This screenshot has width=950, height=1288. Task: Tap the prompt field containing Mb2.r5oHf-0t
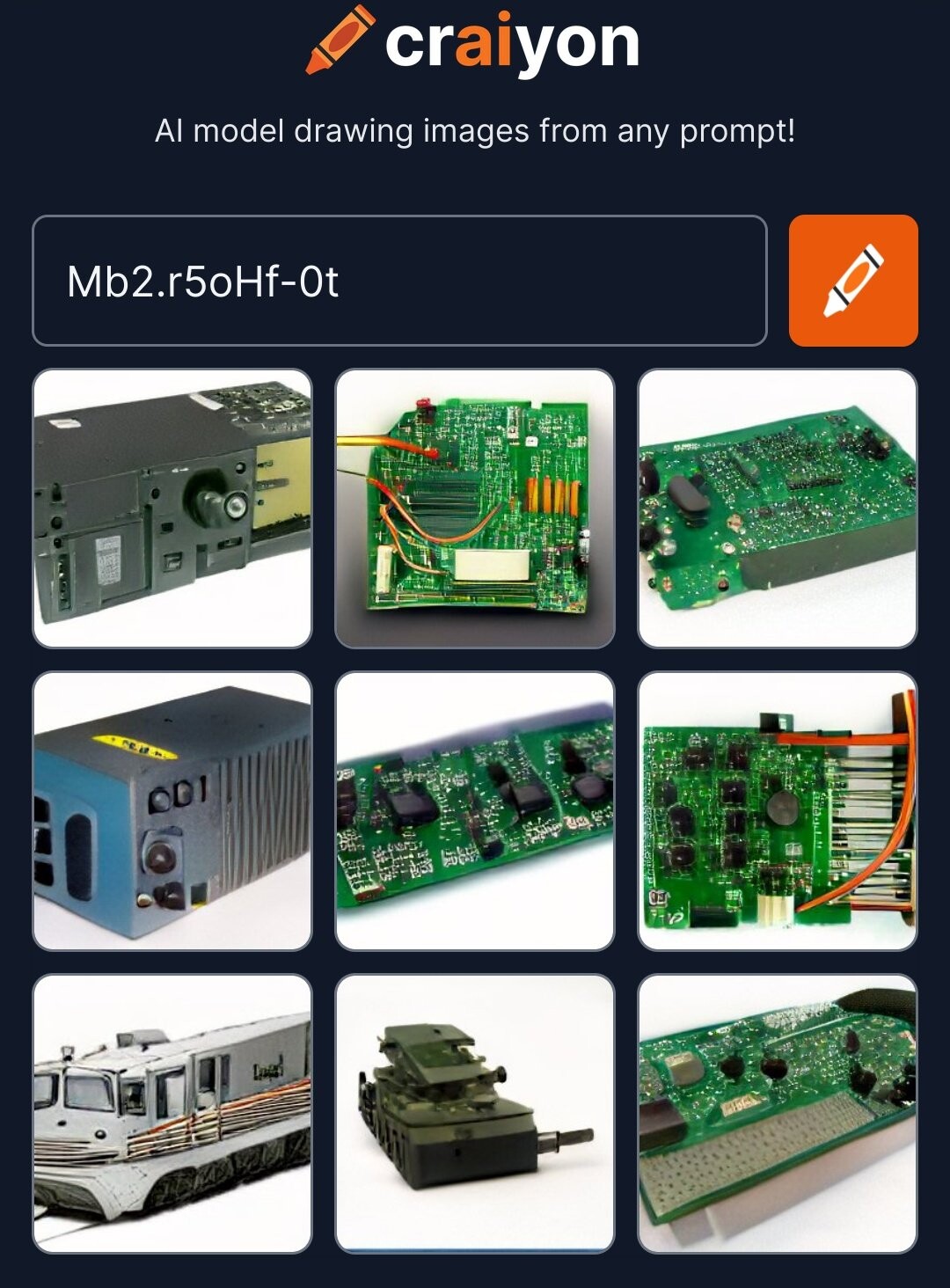coord(399,281)
